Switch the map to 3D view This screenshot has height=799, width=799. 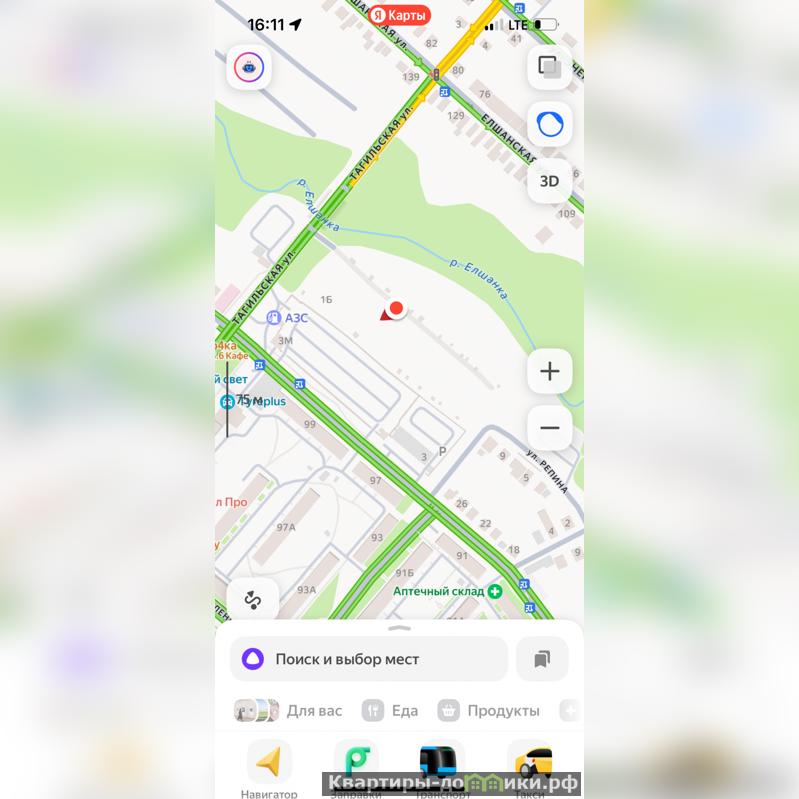549,181
